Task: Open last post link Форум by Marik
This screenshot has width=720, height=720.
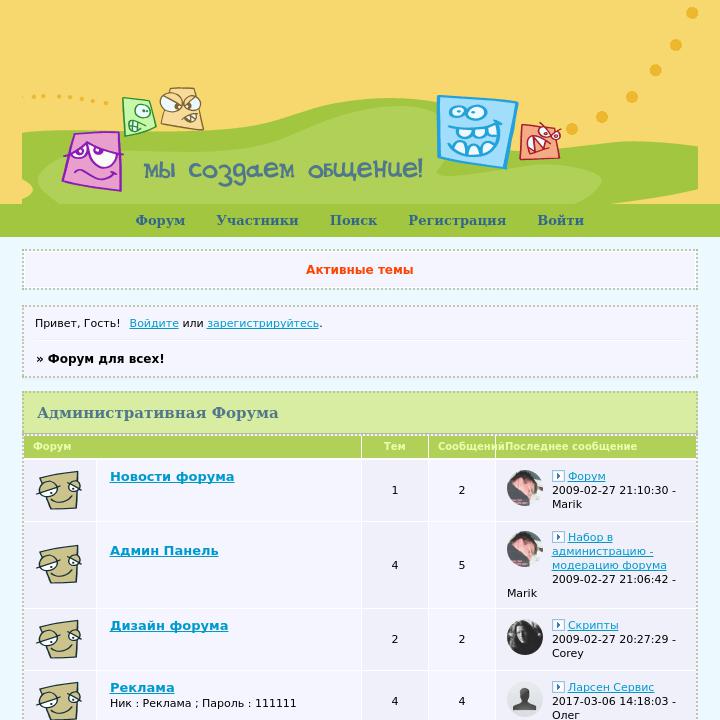Action: coord(586,477)
